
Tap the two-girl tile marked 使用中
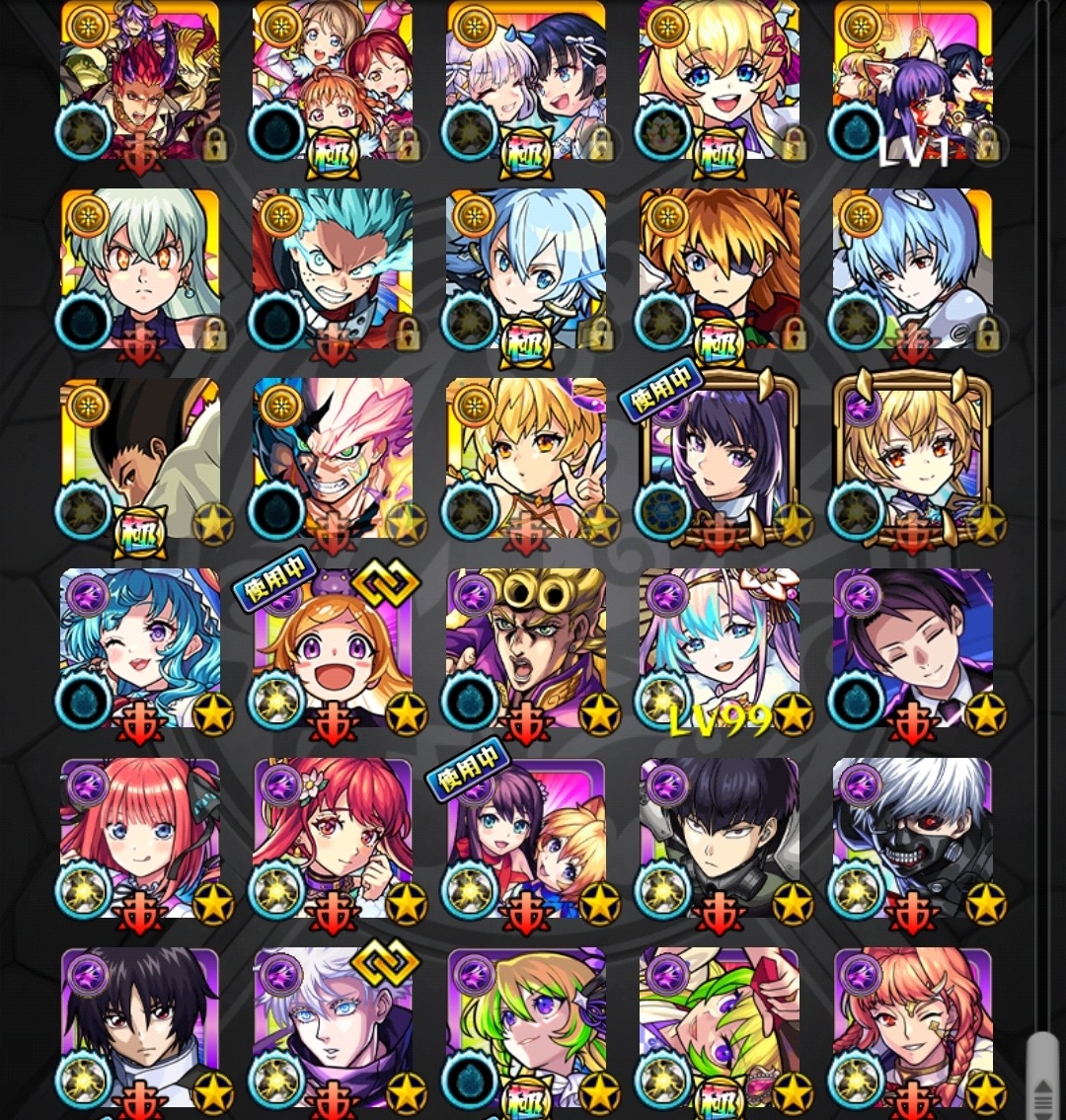[x=526, y=839]
